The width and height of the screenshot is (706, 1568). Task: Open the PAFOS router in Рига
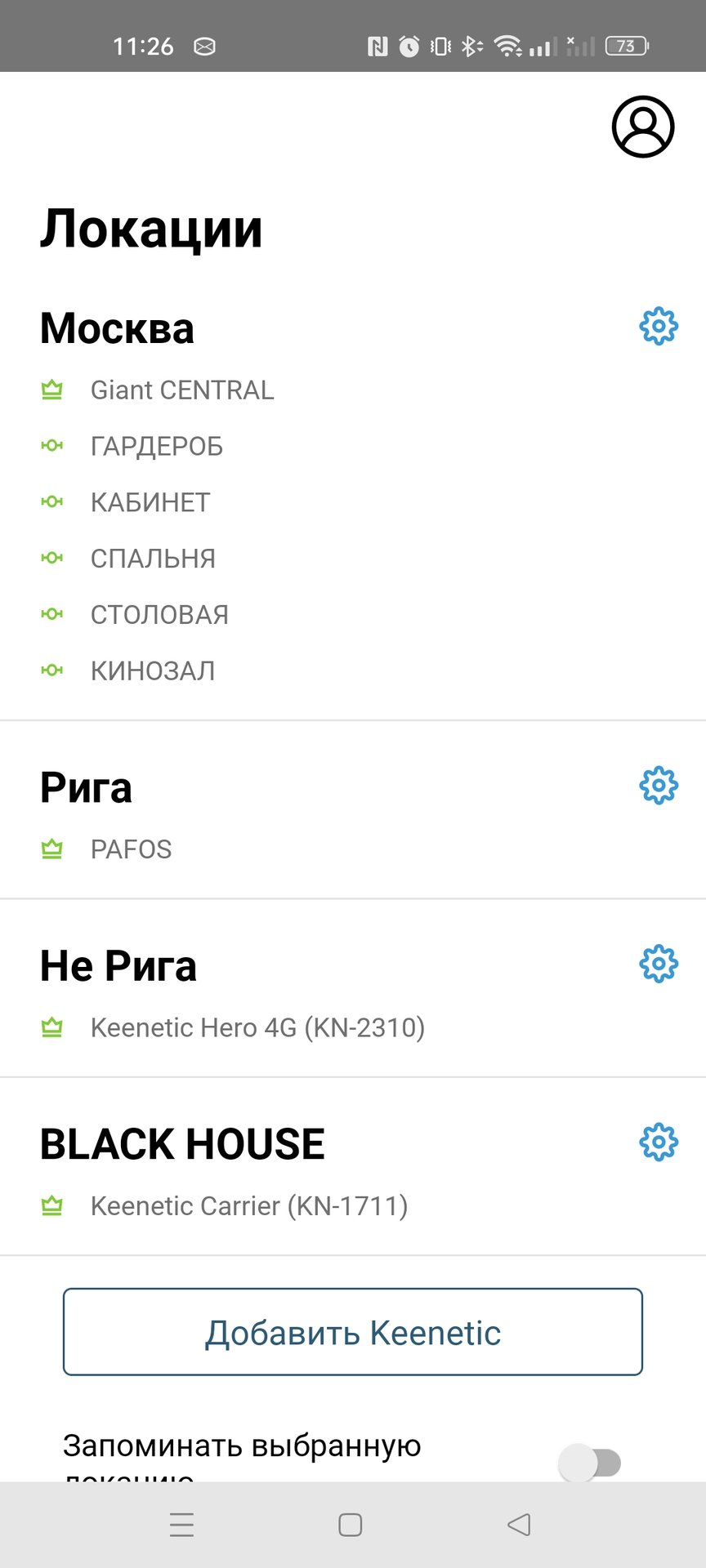point(131,849)
